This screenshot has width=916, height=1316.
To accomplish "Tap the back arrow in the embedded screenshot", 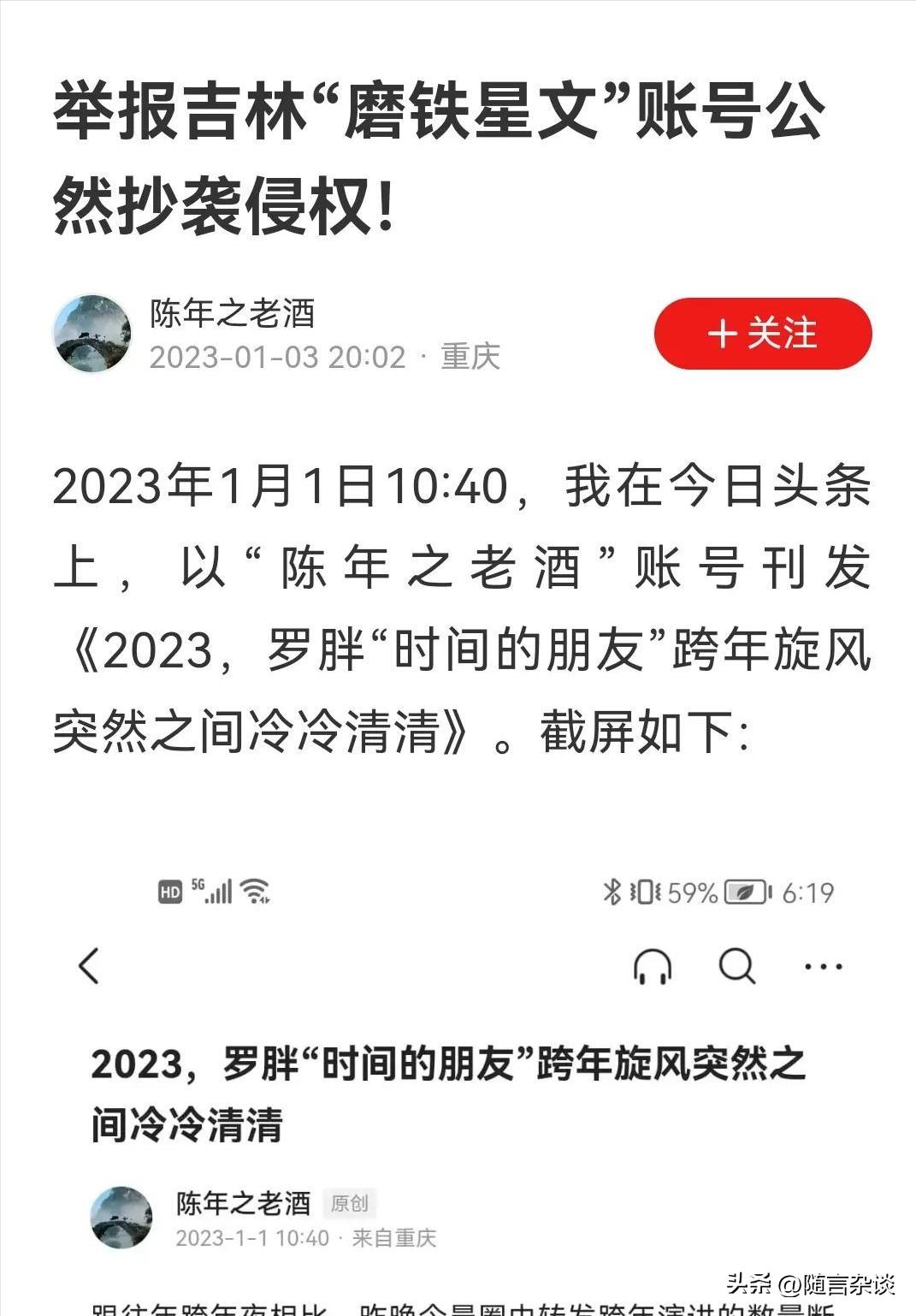I will [x=88, y=965].
